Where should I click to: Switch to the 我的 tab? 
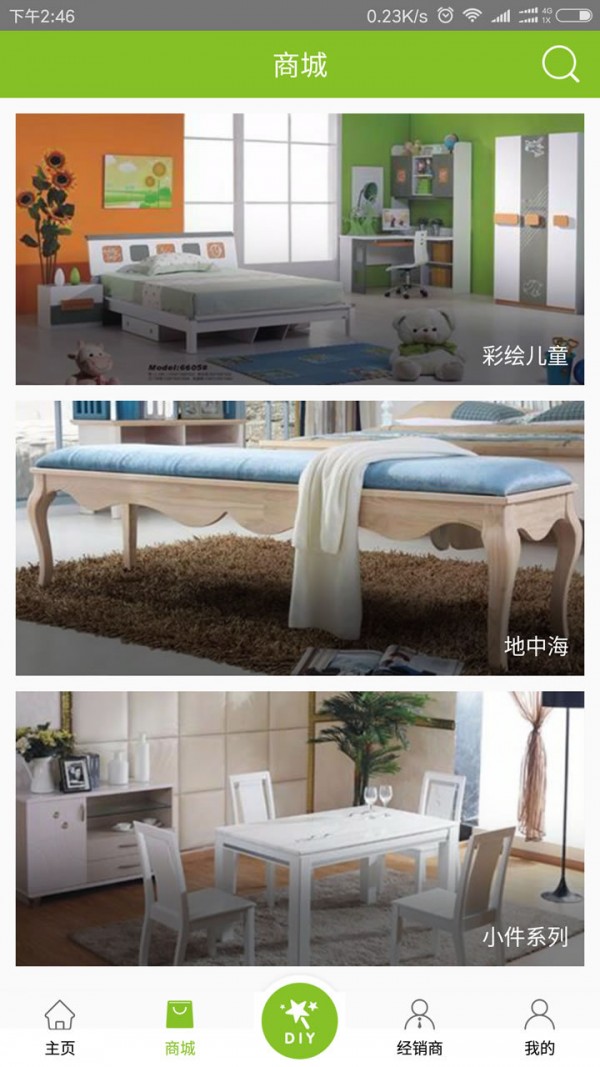[539, 1027]
